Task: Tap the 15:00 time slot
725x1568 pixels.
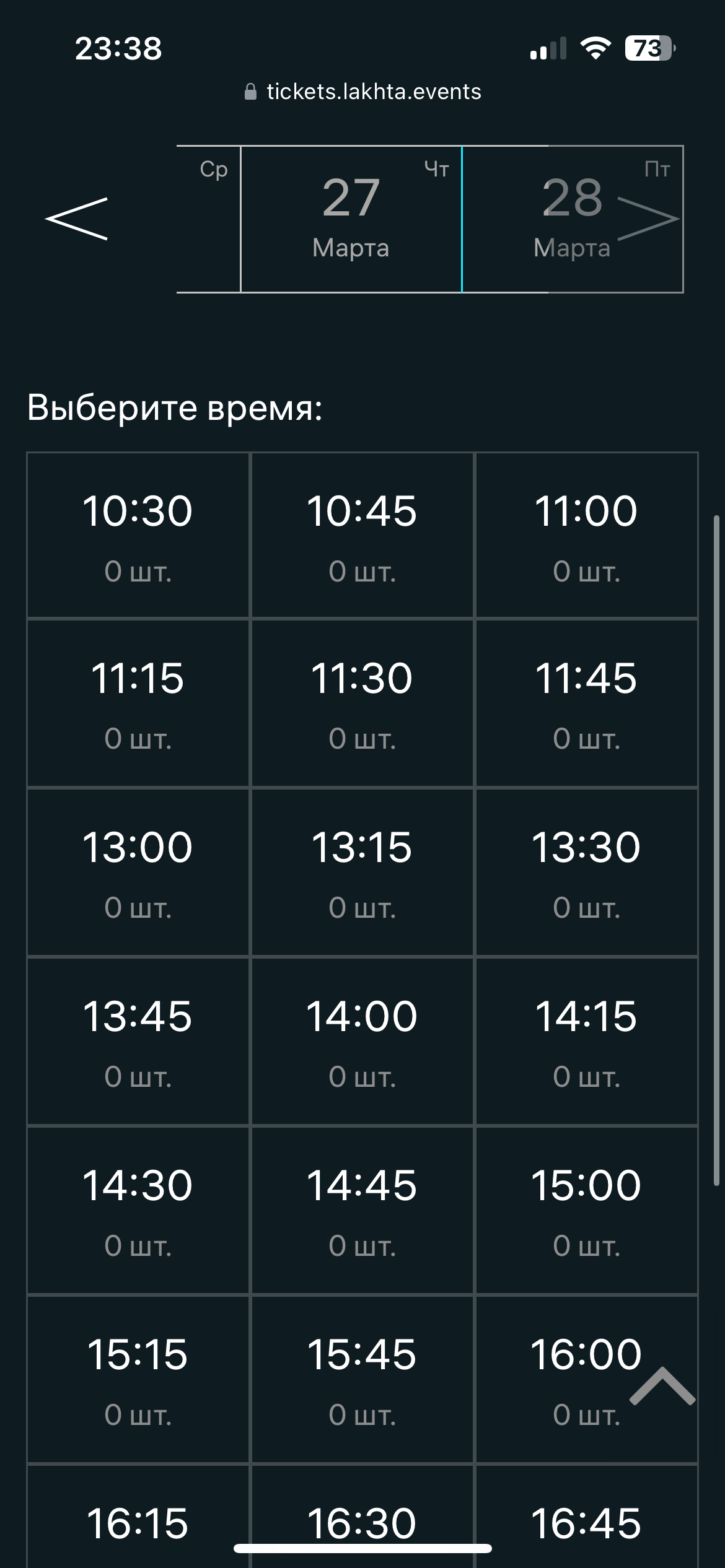Action: click(x=586, y=1211)
